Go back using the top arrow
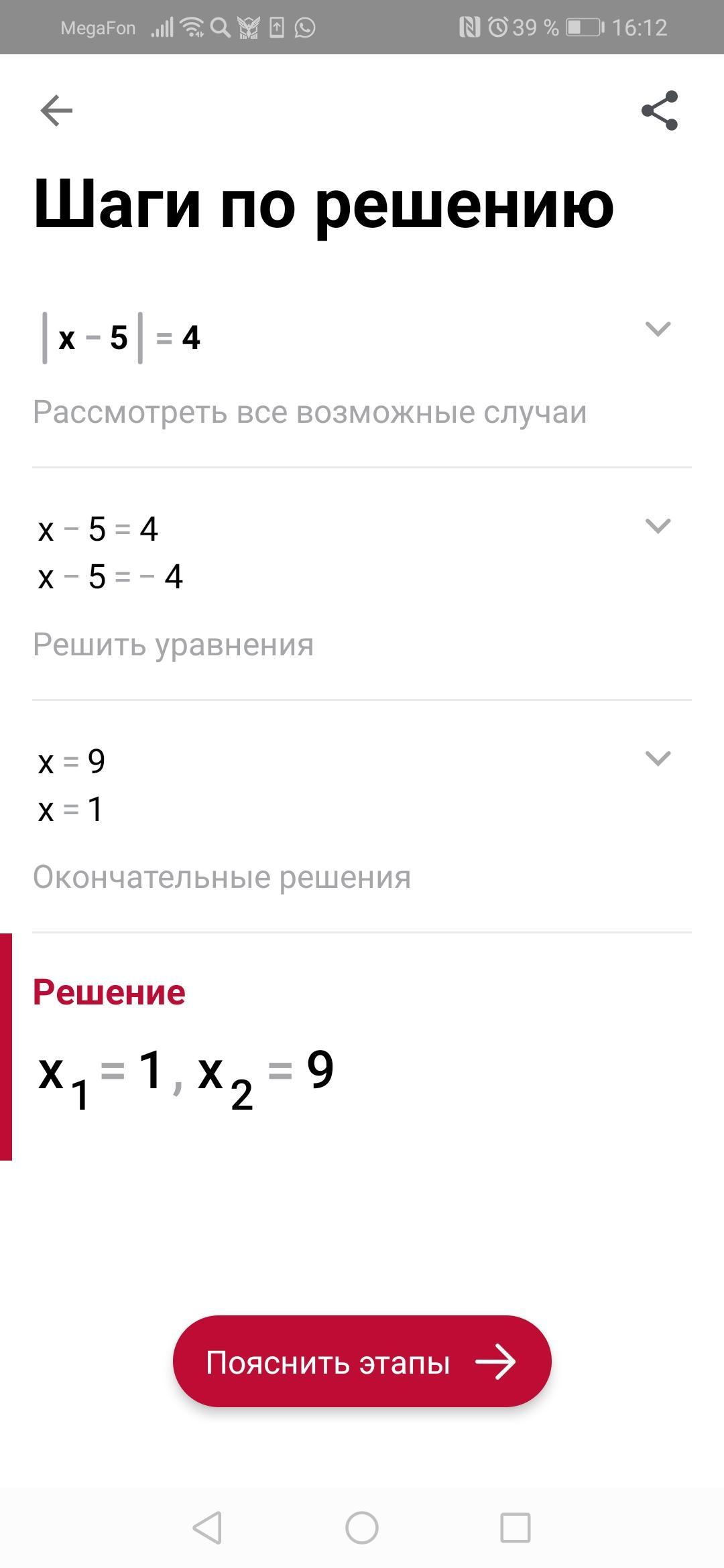Viewport: 724px width, 1568px height. 56,111
